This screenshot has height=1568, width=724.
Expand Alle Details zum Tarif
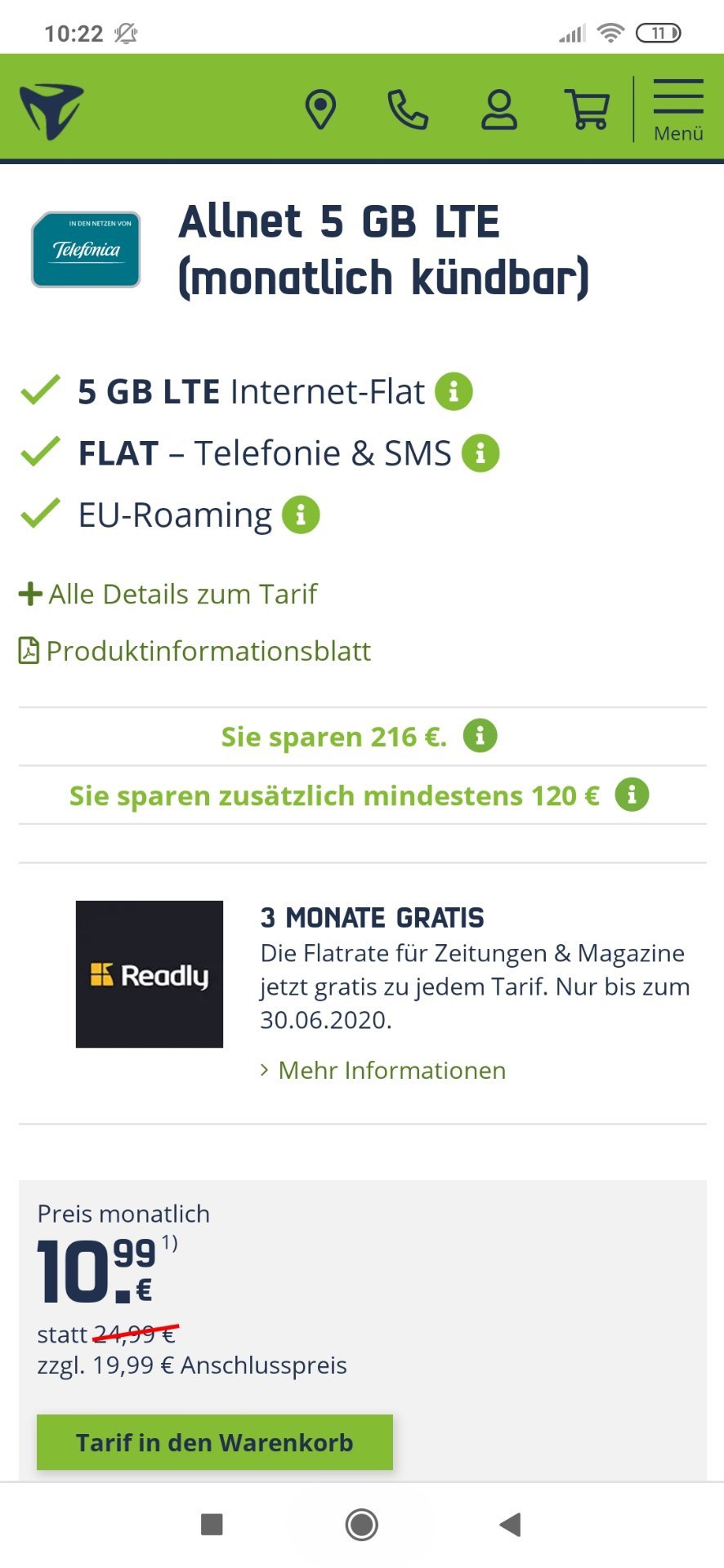click(x=168, y=594)
